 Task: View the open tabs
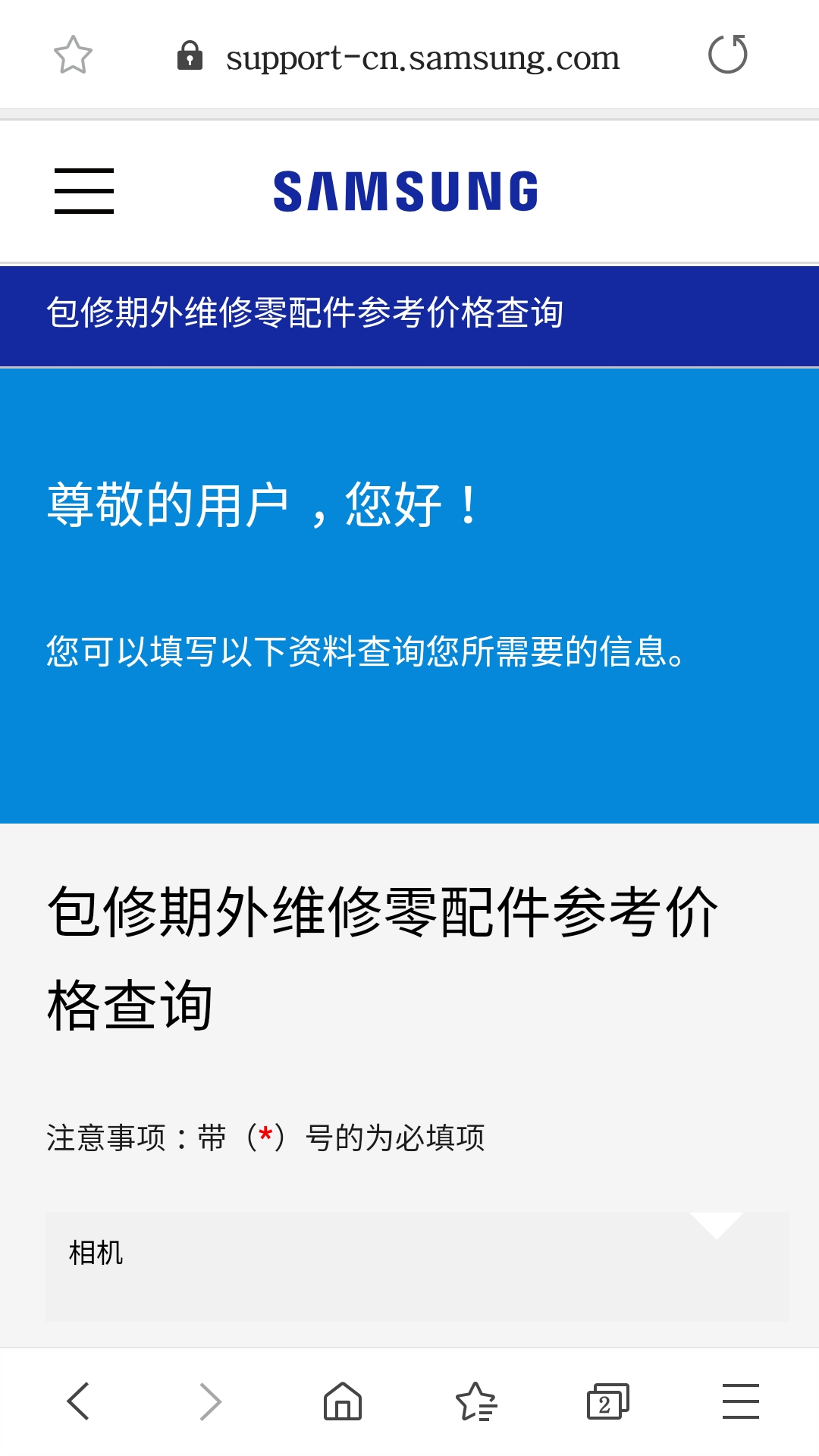(x=607, y=1401)
